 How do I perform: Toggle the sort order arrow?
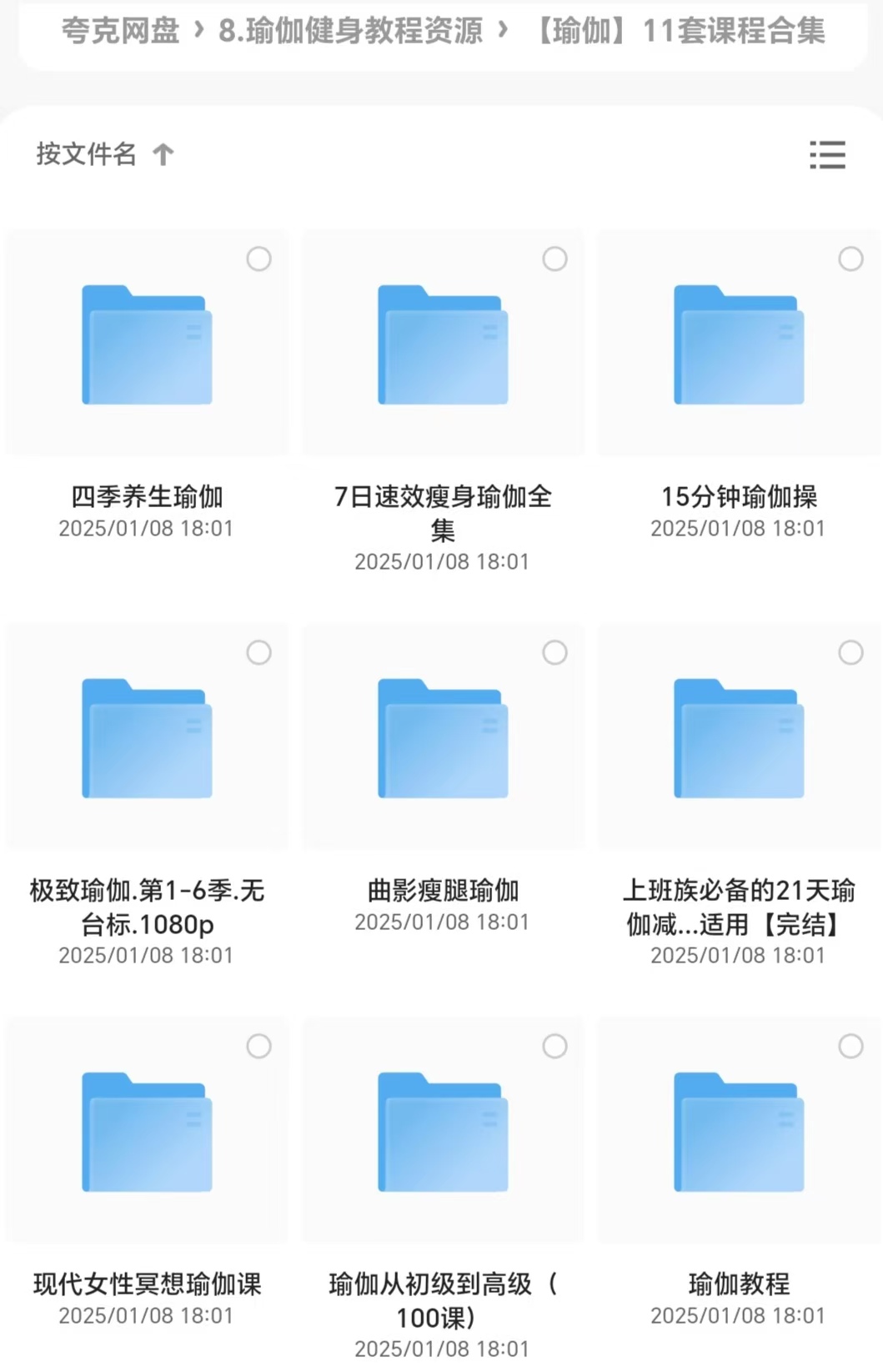[x=163, y=153]
